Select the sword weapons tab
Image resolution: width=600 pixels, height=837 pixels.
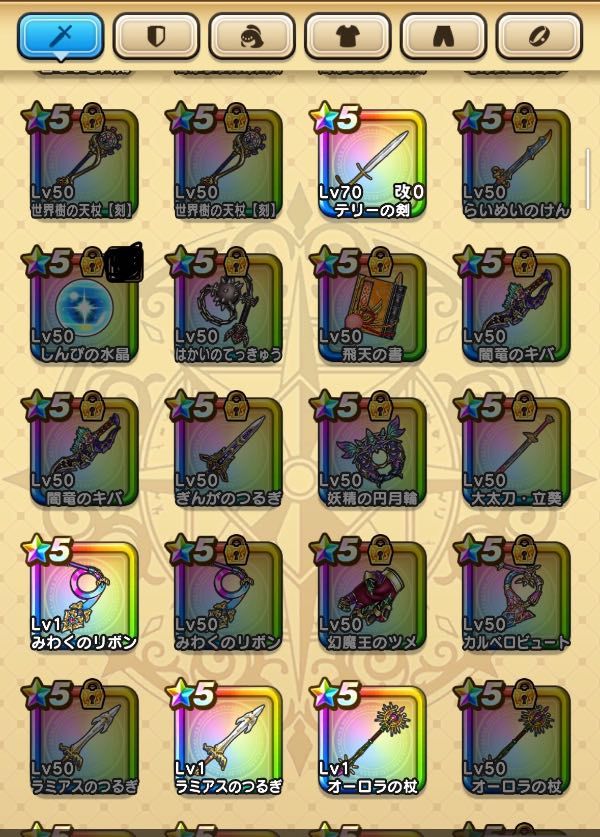pos(60,37)
